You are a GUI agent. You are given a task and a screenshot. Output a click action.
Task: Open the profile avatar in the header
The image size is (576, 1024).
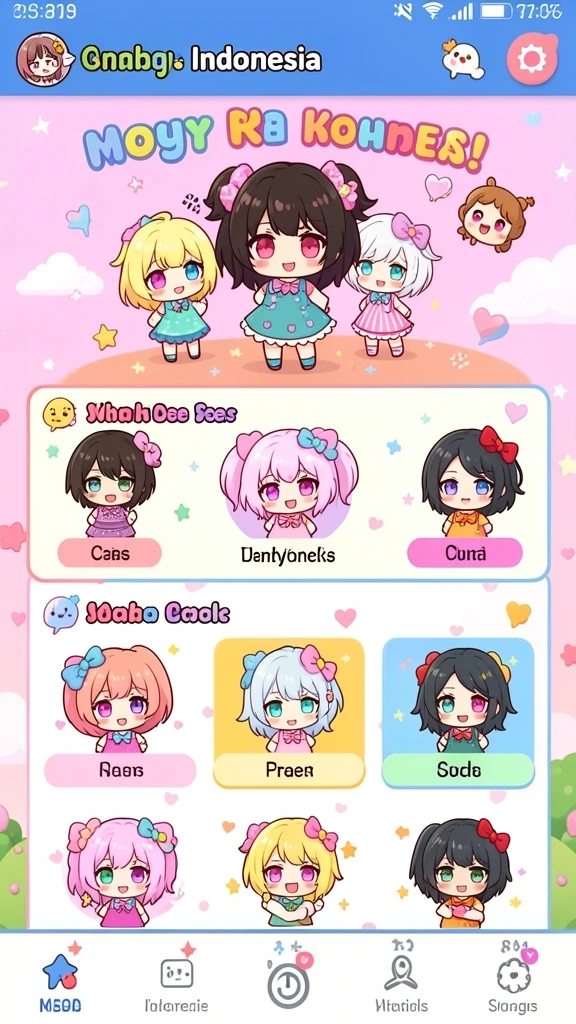[x=43, y=59]
